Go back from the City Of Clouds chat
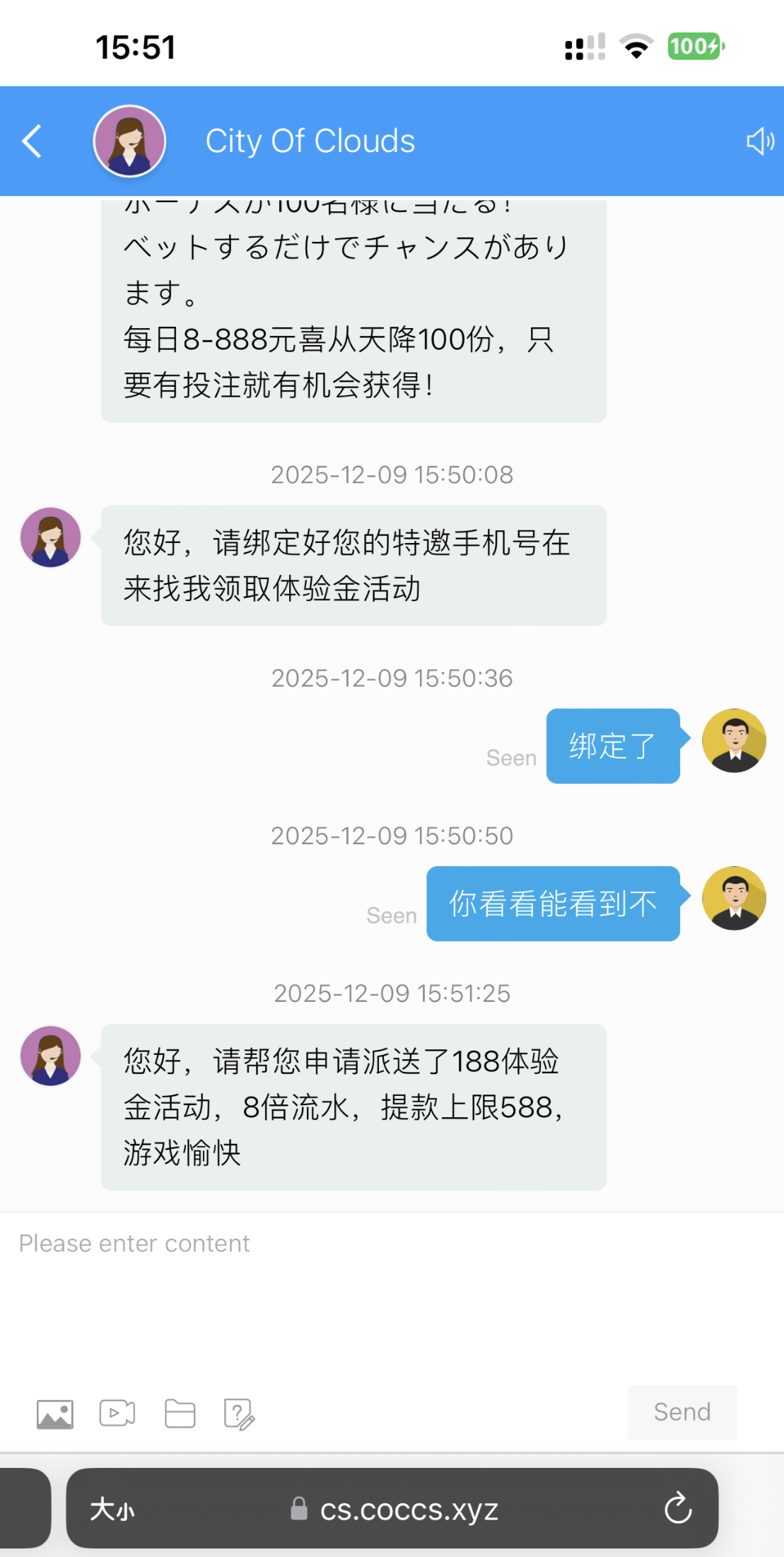This screenshot has height=1557, width=784. tap(32, 141)
